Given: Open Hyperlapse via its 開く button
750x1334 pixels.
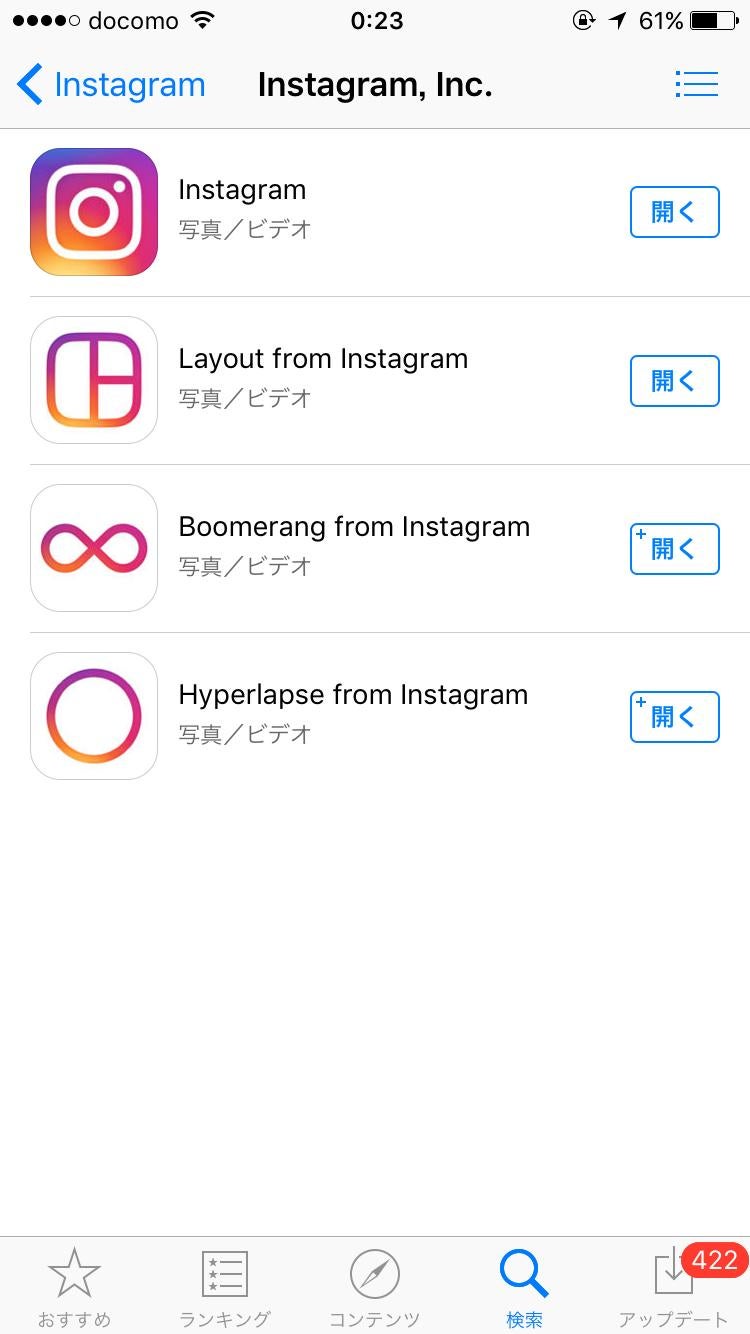Looking at the screenshot, I should tap(674, 716).
